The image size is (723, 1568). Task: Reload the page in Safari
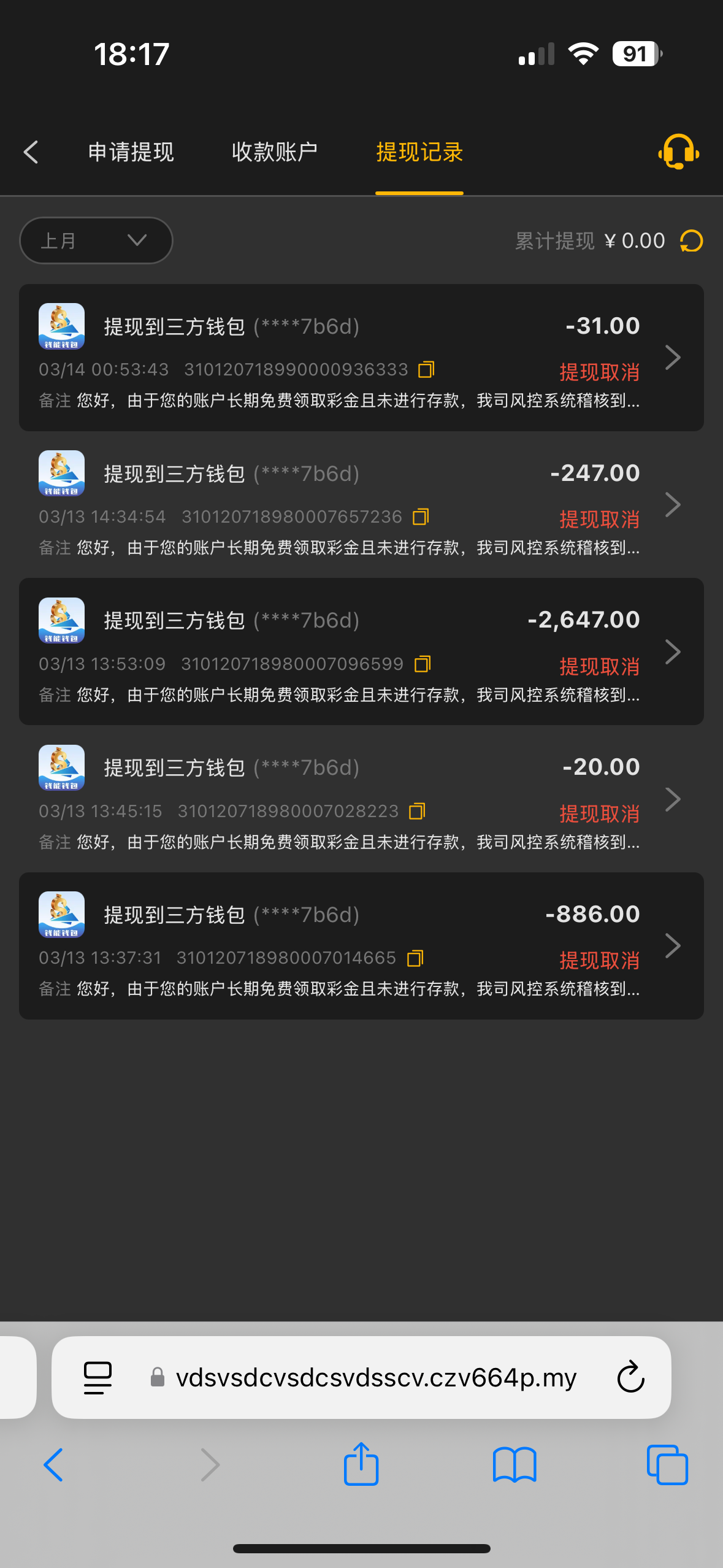[x=630, y=1378]
